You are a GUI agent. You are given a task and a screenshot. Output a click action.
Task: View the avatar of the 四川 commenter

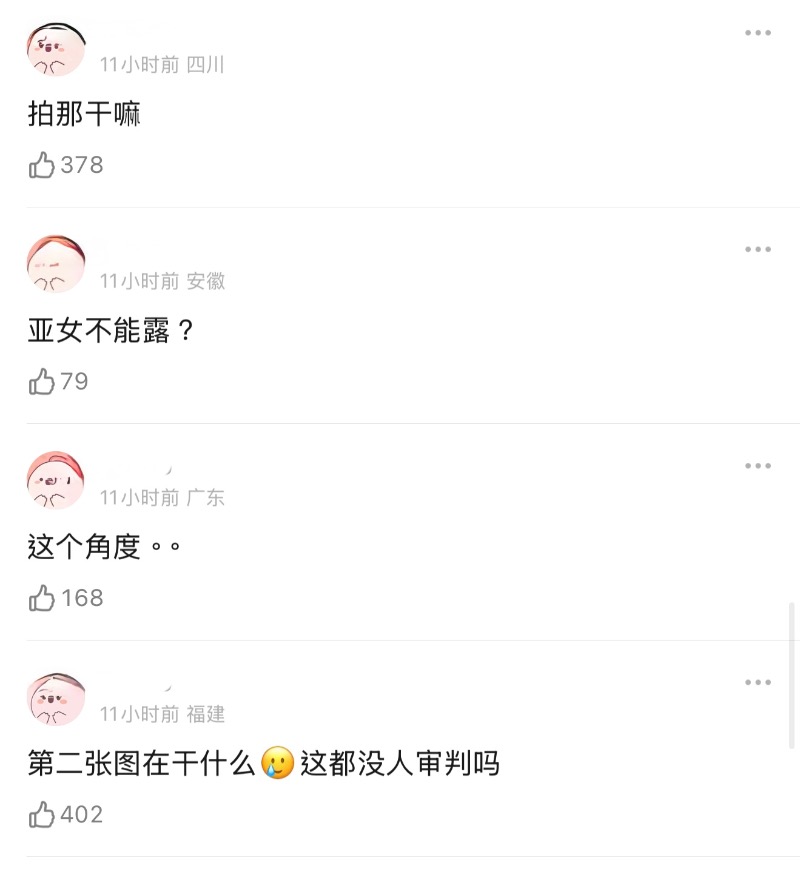pyautogui.click(x=56, y=47)
